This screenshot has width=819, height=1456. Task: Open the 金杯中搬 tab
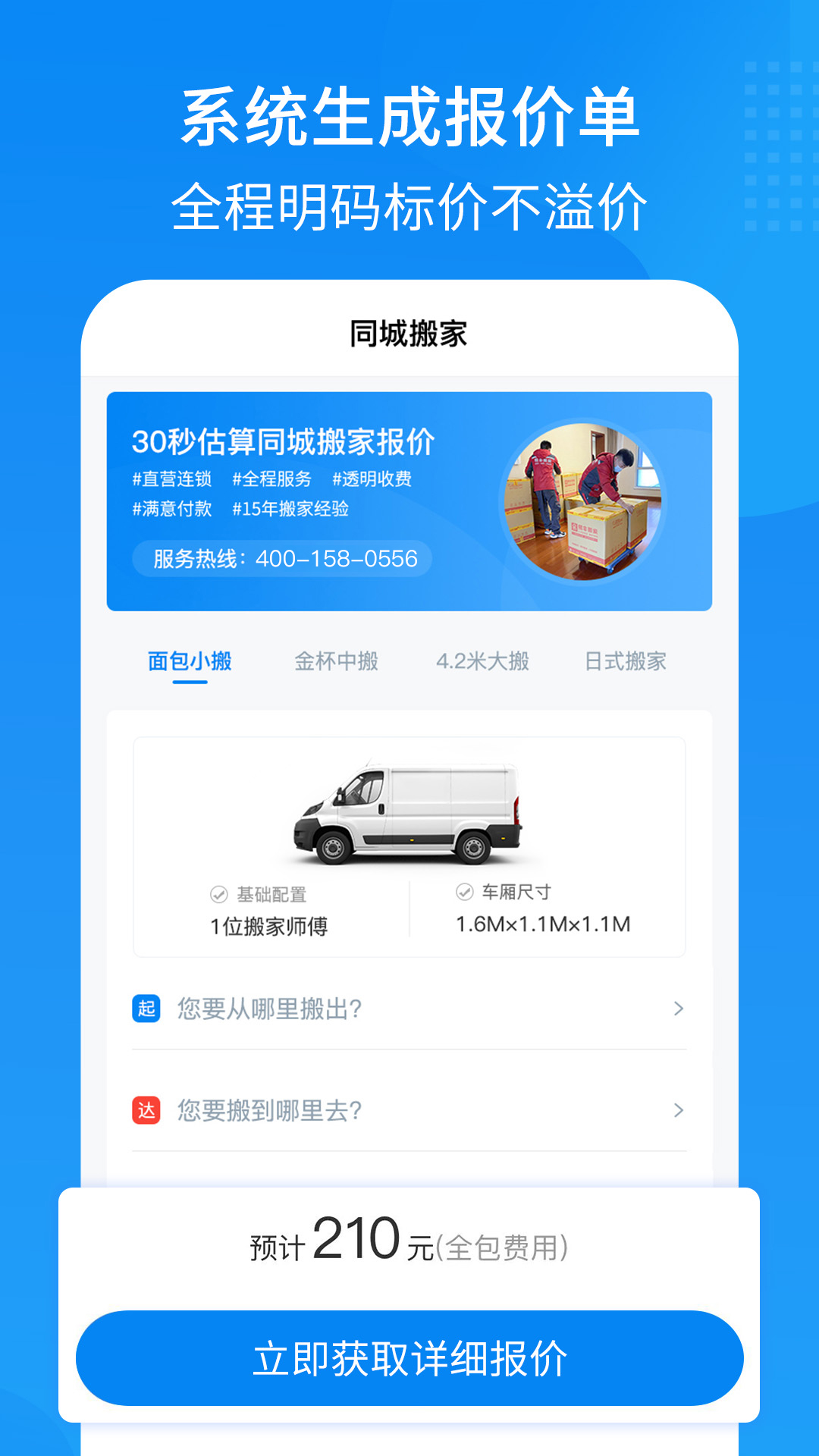coord(337,661)
